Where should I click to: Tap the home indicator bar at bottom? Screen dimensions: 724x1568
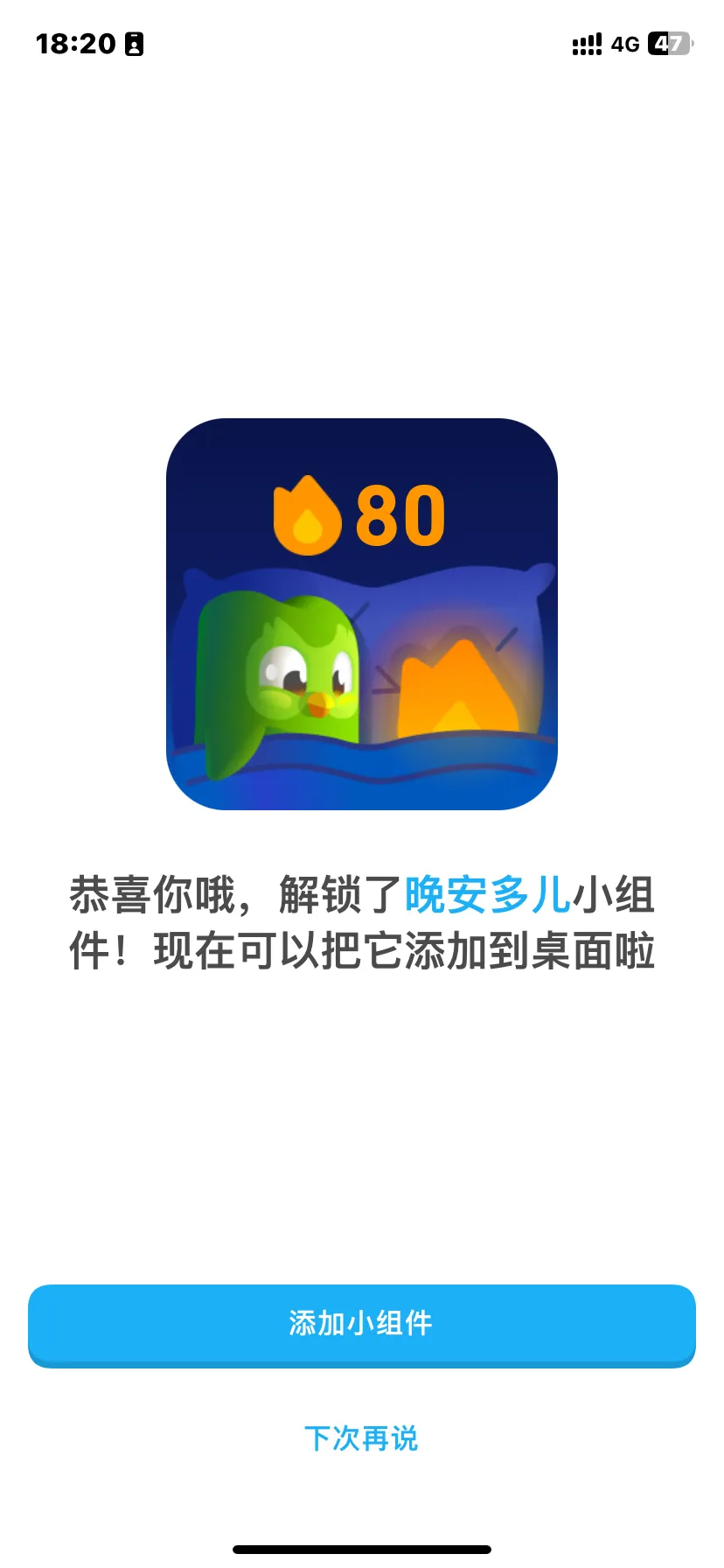pyautogui.click(x=361, y=1549)
